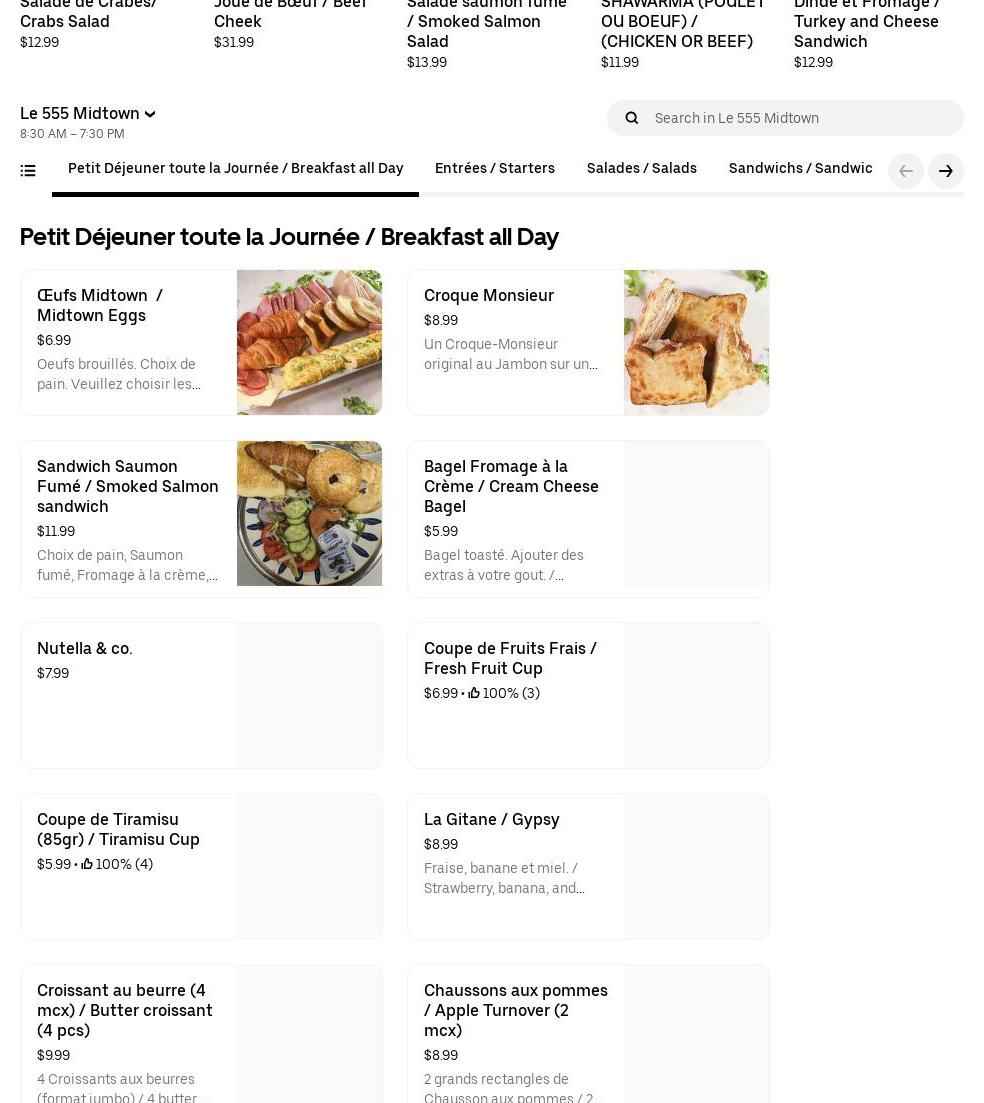Viewport: 984px width, 1103px height.
Task: Open the Œufs Midtown / Midtown Eggs item
Action: tap(201, 342)
